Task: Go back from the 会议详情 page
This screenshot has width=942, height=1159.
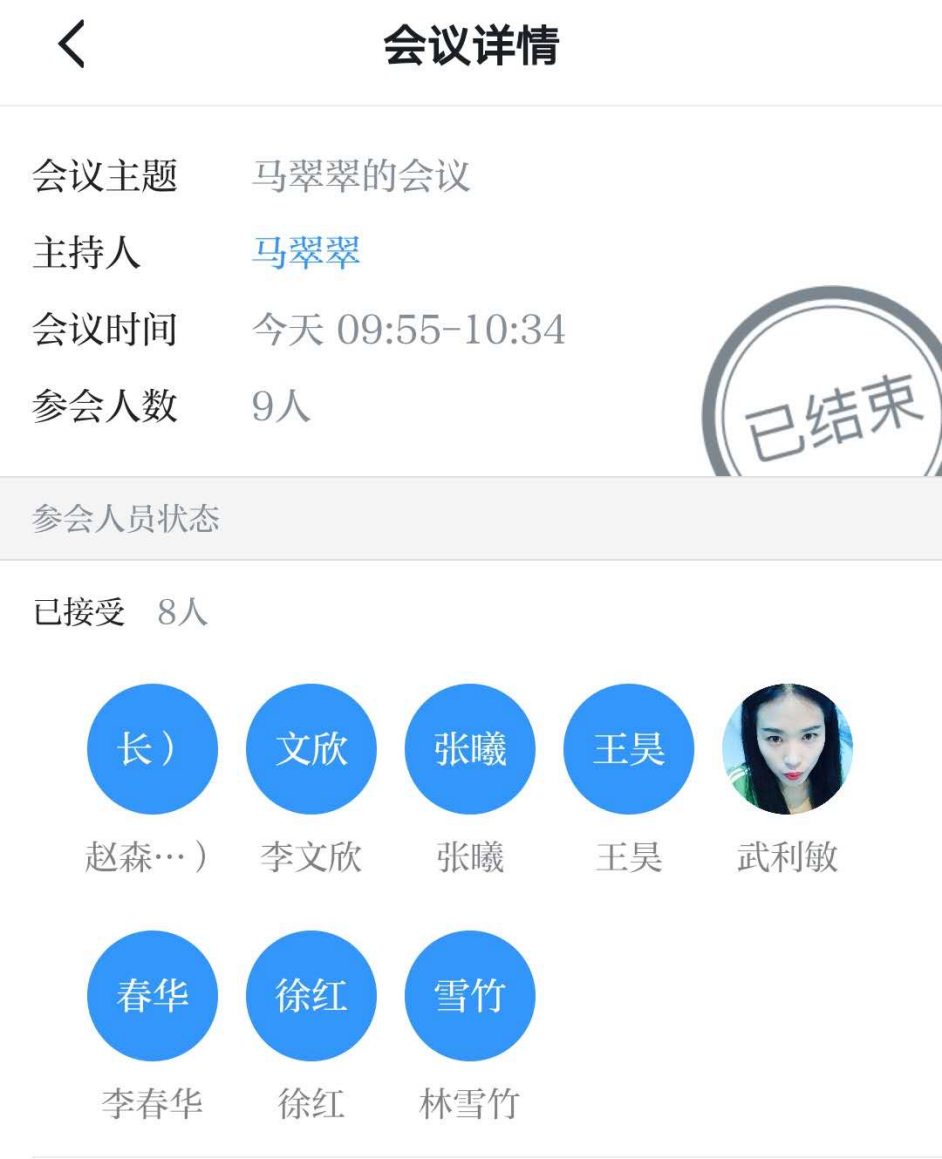Action: pos(72,46)
